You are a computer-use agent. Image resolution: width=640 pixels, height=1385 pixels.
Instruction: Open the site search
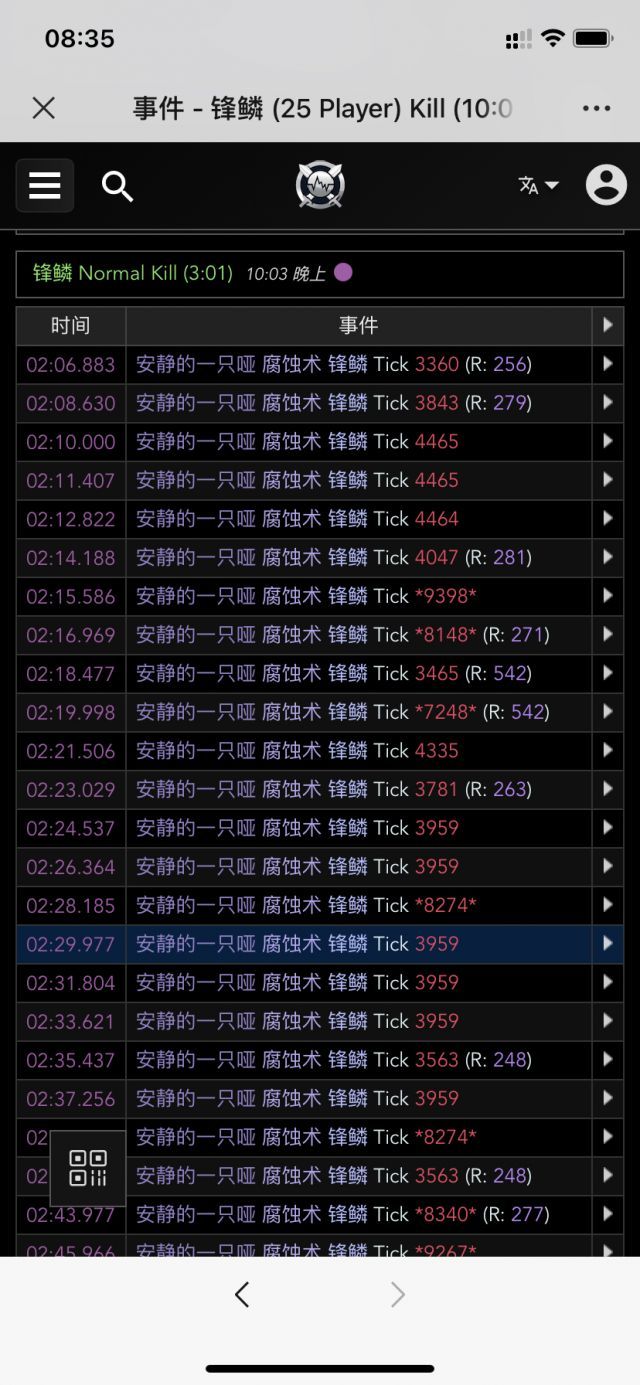coord(117,185)
